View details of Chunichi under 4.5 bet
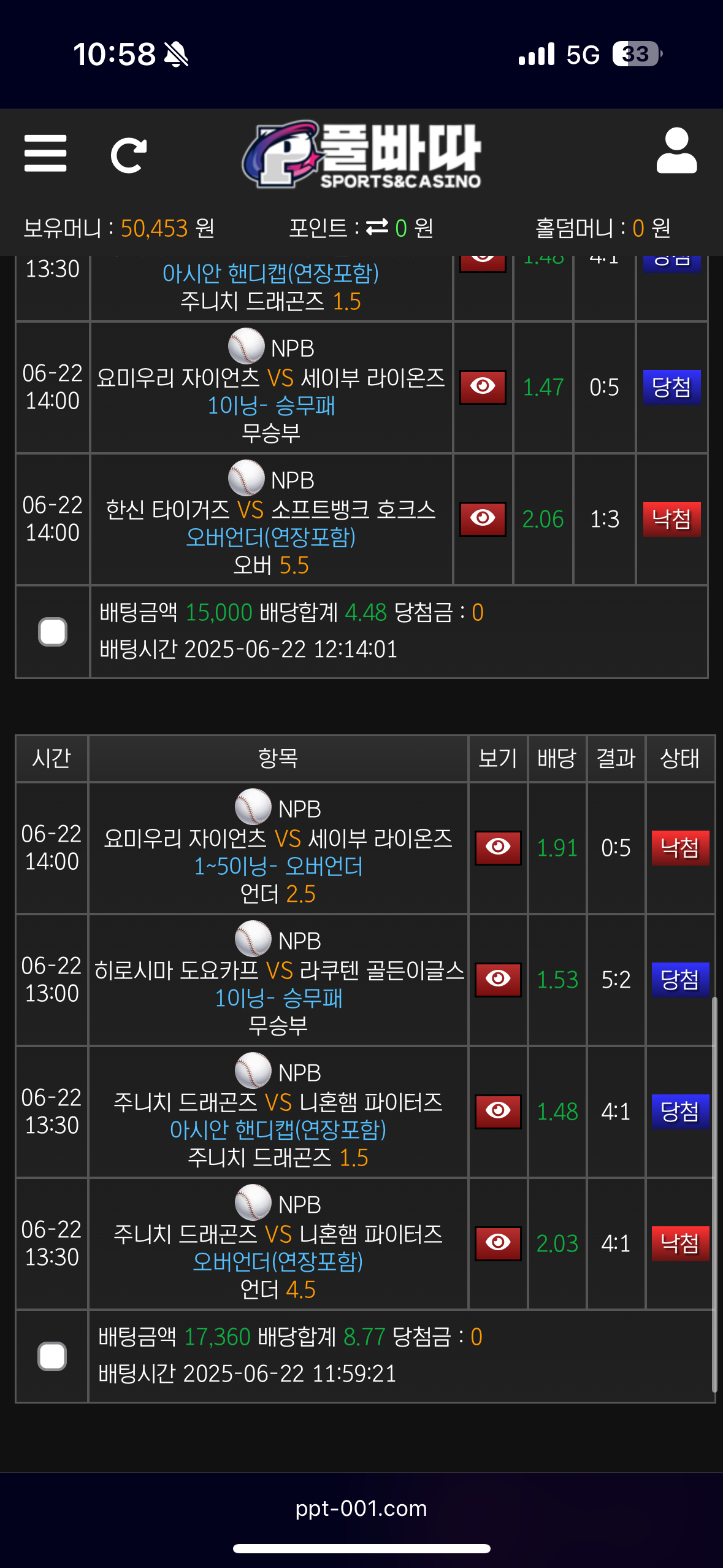 (x=498, y=1243)
